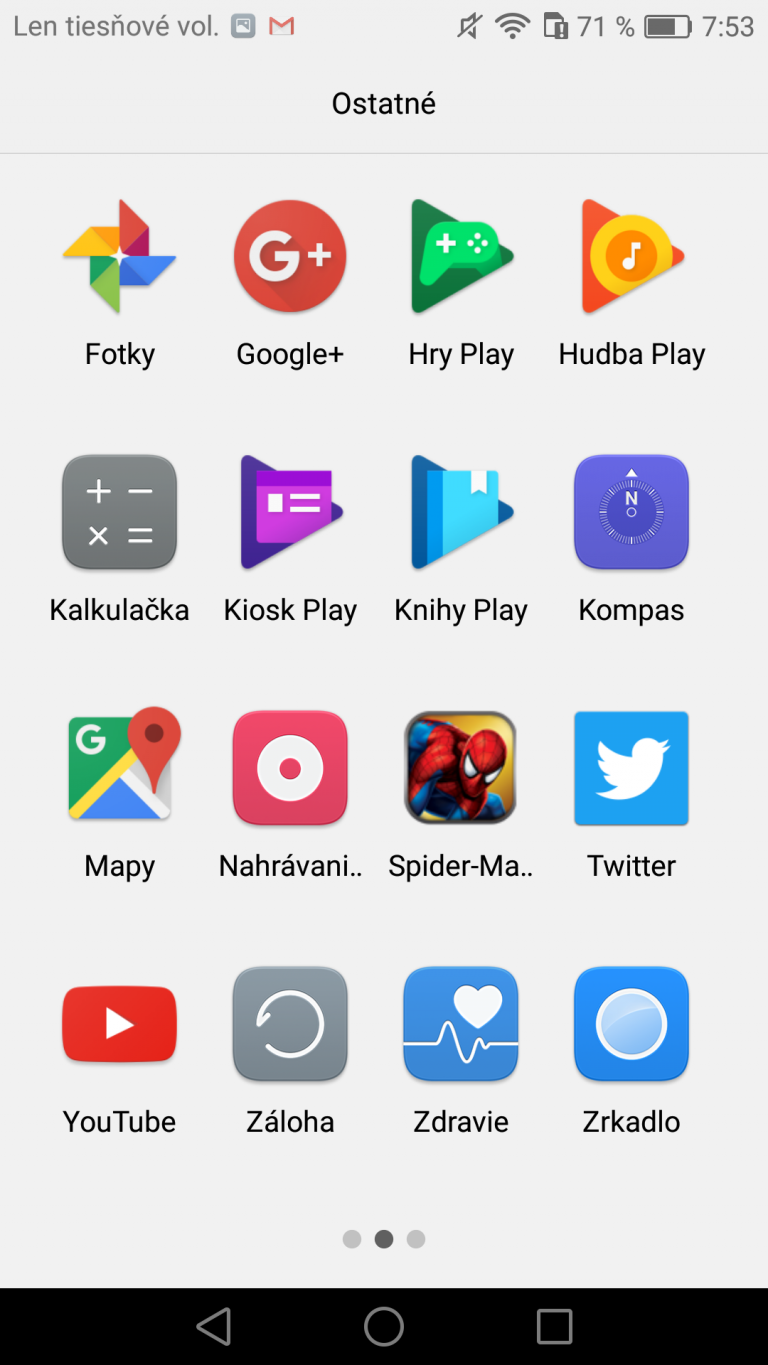
Task: Go to the home screen
Action: point(384,1327)
